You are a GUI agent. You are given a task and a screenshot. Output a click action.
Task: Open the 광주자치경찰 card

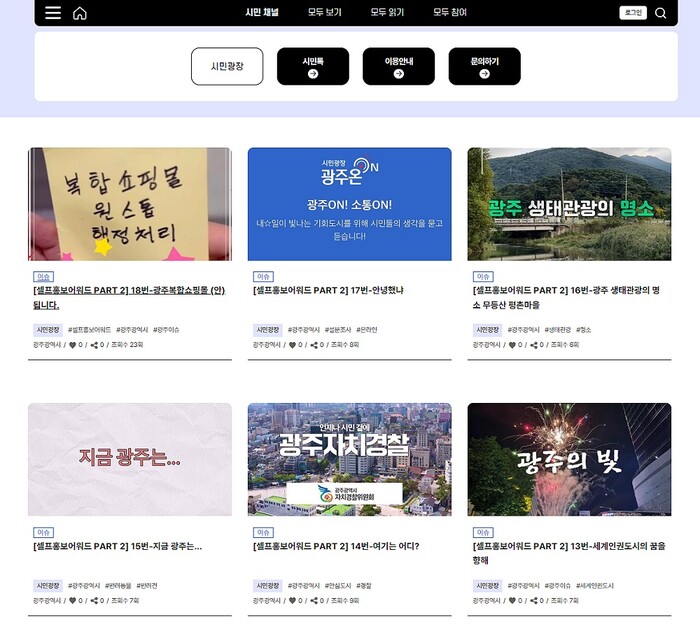click(349, 459)
